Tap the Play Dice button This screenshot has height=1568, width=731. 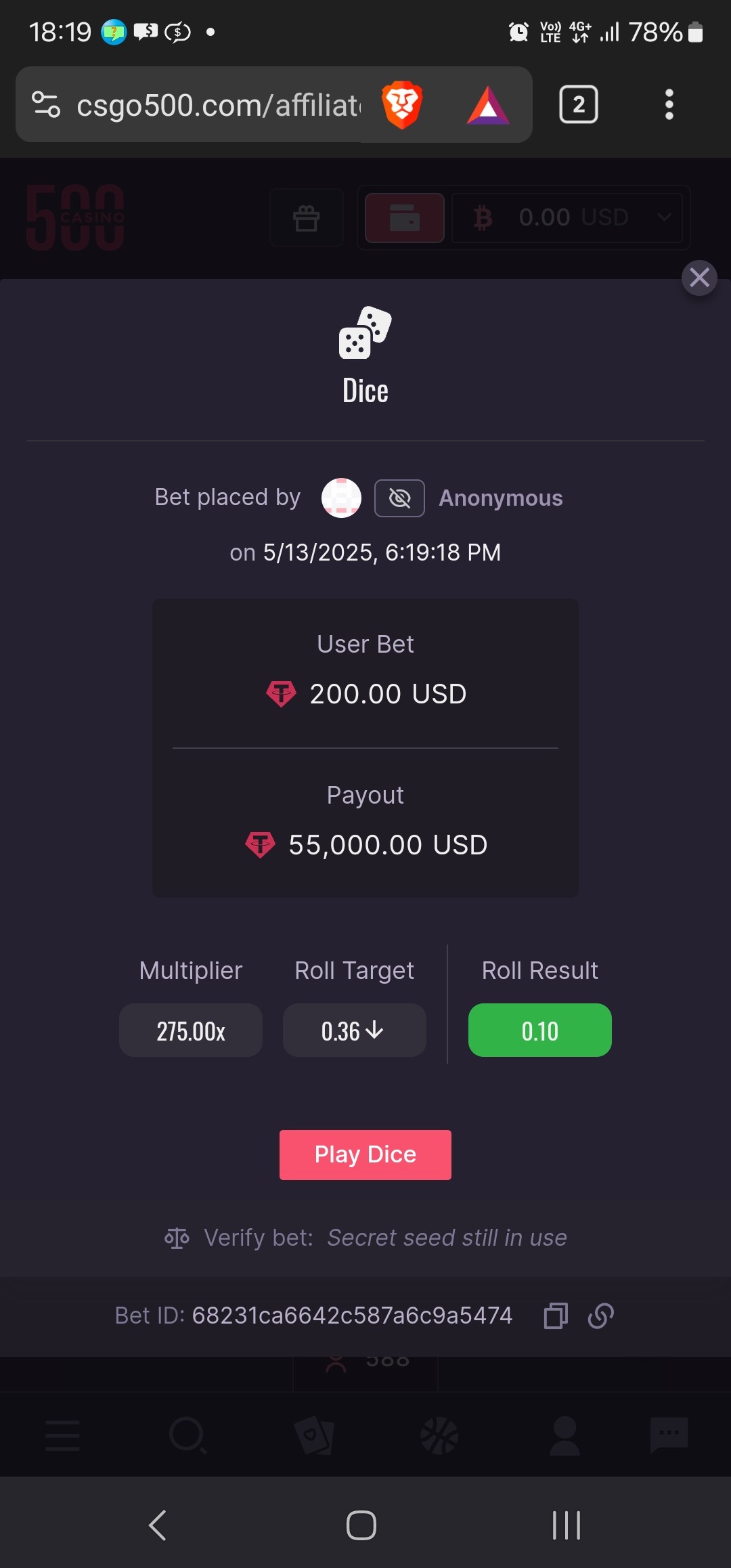point(365,1155)
